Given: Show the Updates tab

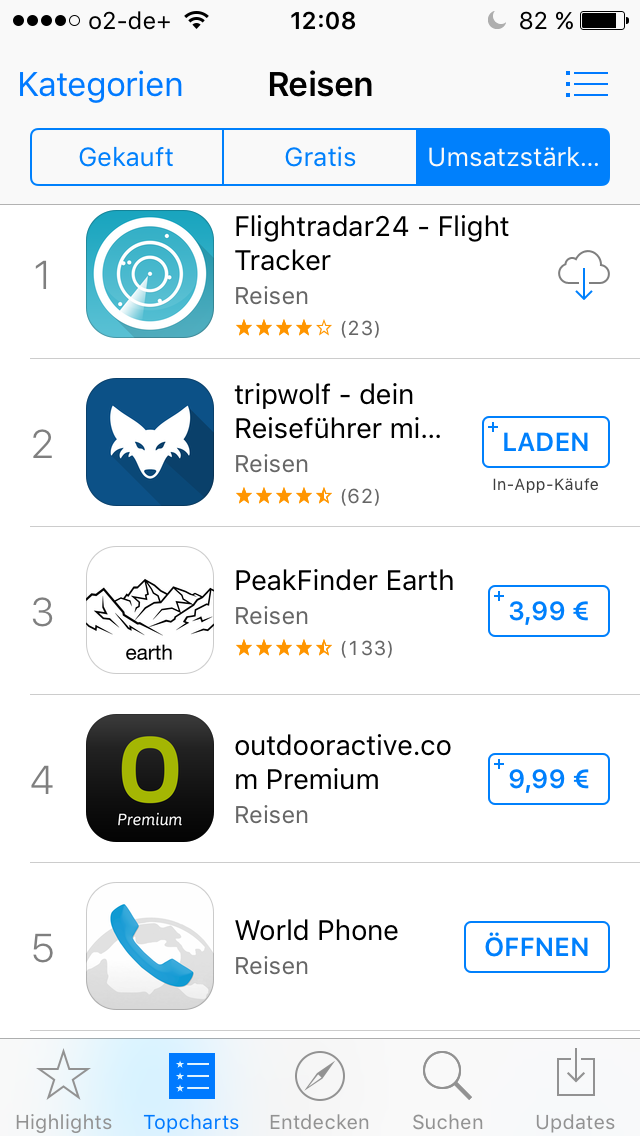Looking at the screenshot, I should click(576, 1090).
